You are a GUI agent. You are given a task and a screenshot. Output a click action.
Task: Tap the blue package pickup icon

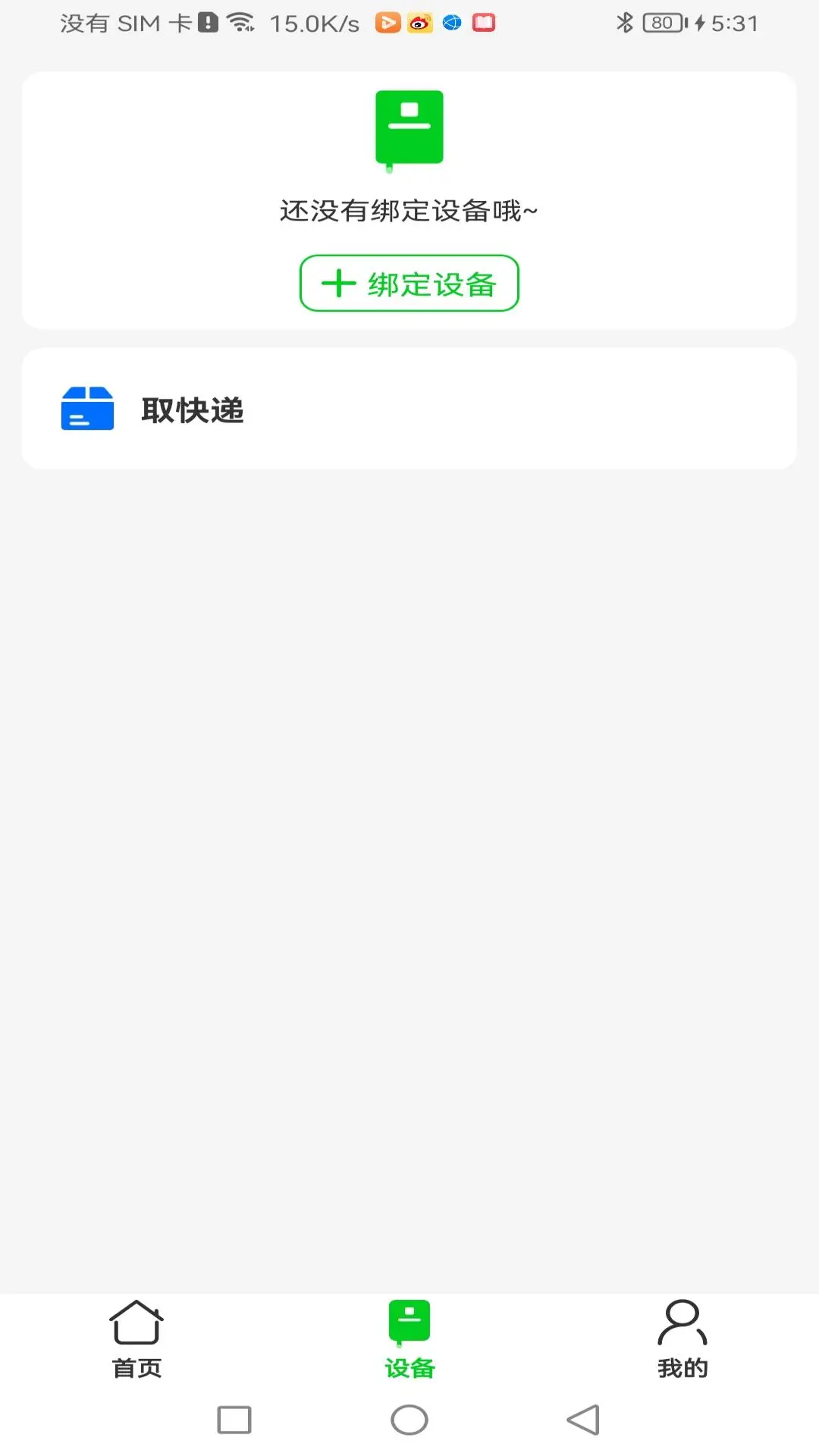click(x=87, y=409)
